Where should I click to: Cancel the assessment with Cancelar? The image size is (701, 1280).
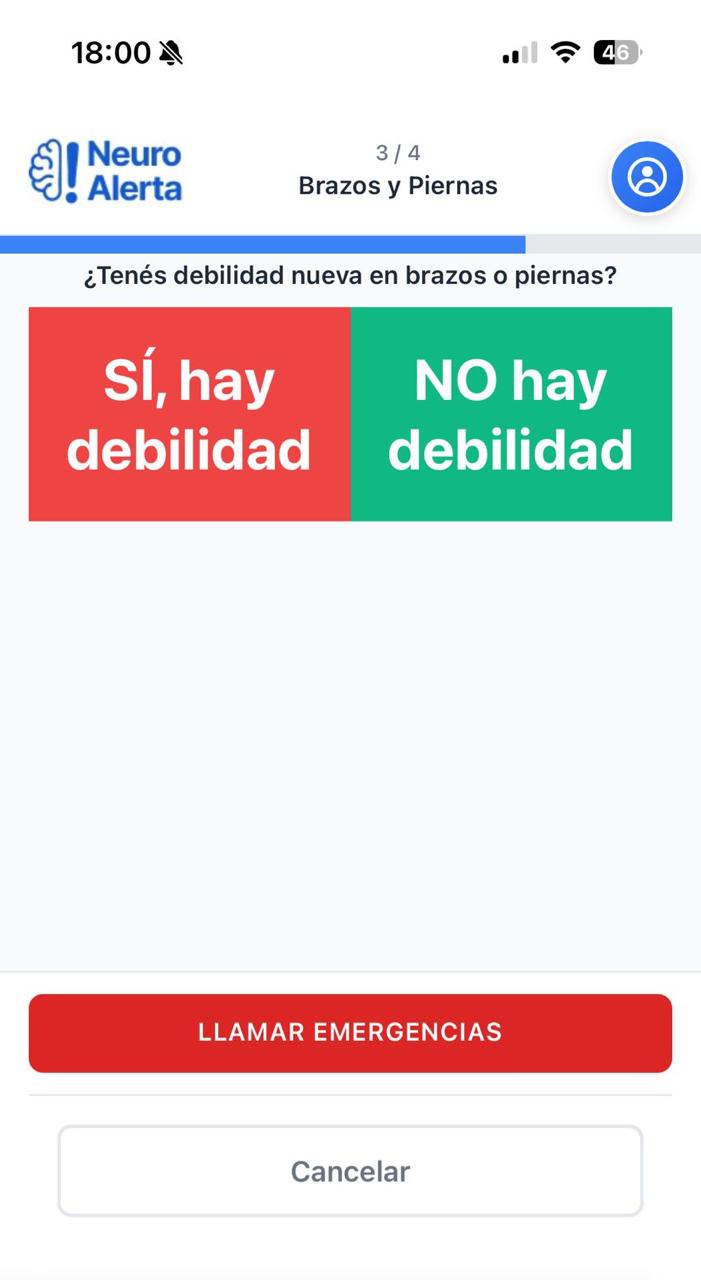(x=350, y=1171)
